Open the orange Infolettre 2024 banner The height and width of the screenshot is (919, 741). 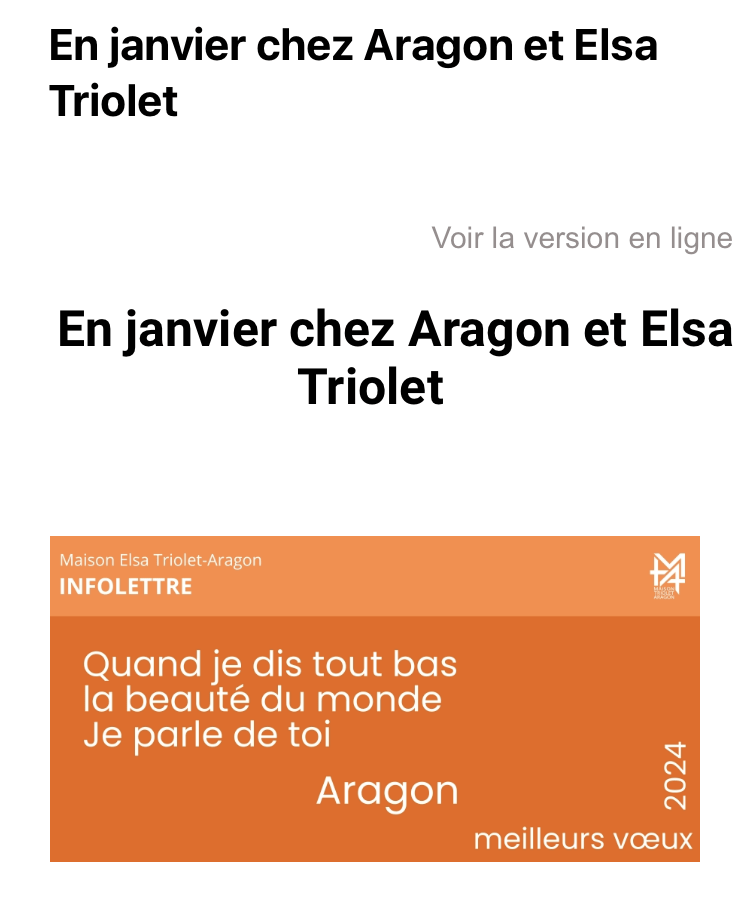pos(374,698)
